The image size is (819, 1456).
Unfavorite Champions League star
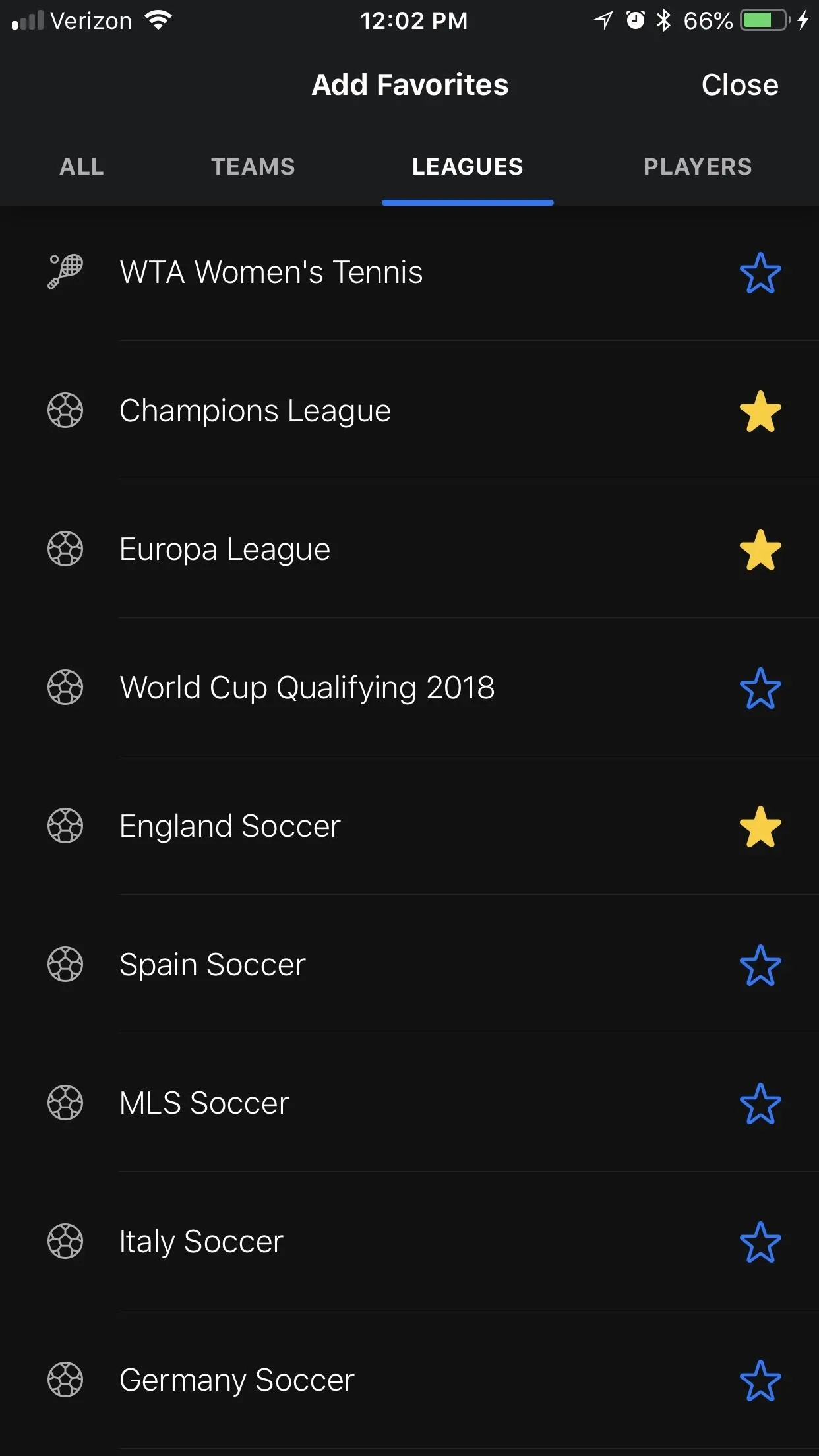coord(760,411)
